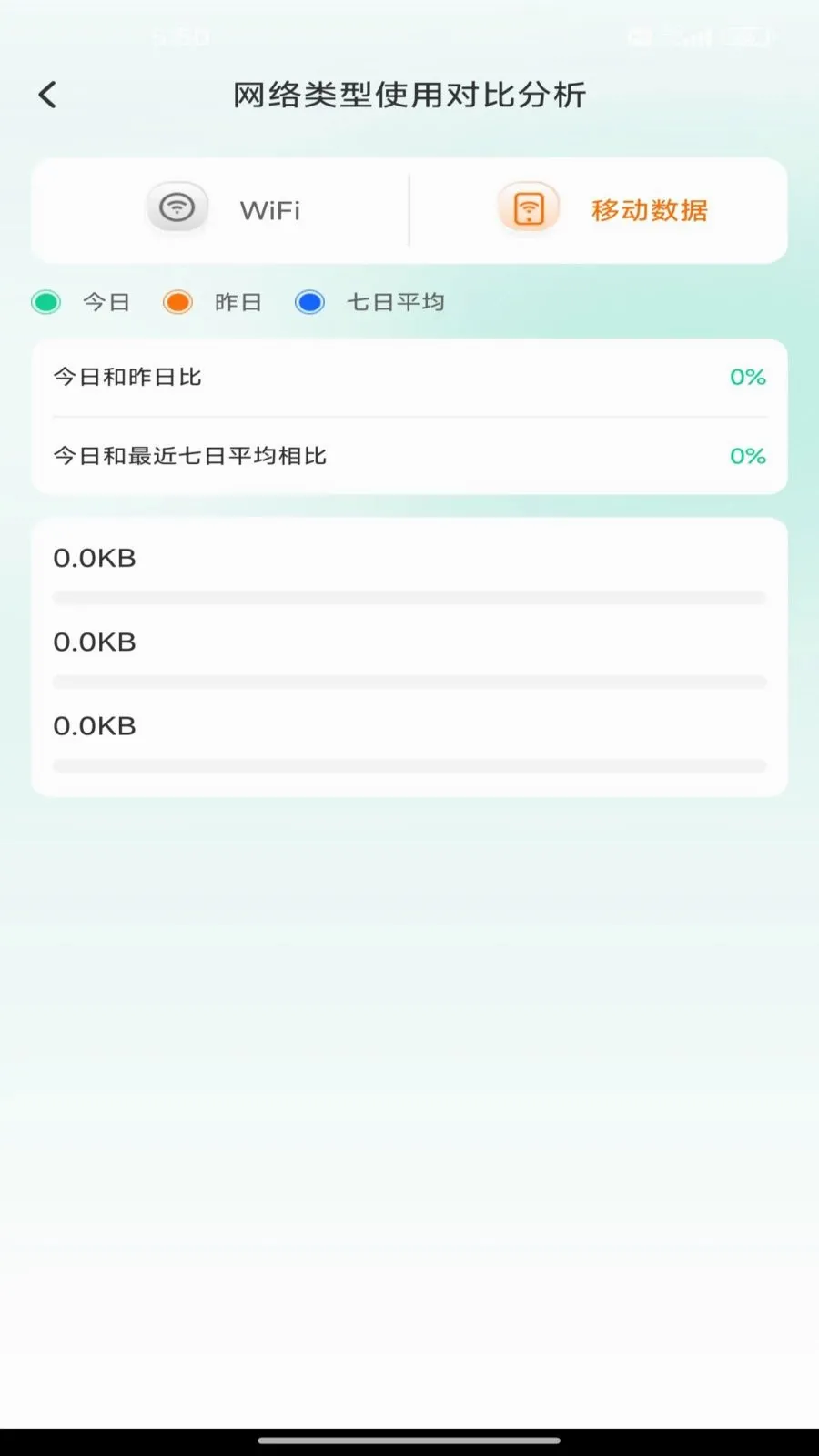Go back using the top-left arrow
819x1456 pixels.
[x=47, y=95]
